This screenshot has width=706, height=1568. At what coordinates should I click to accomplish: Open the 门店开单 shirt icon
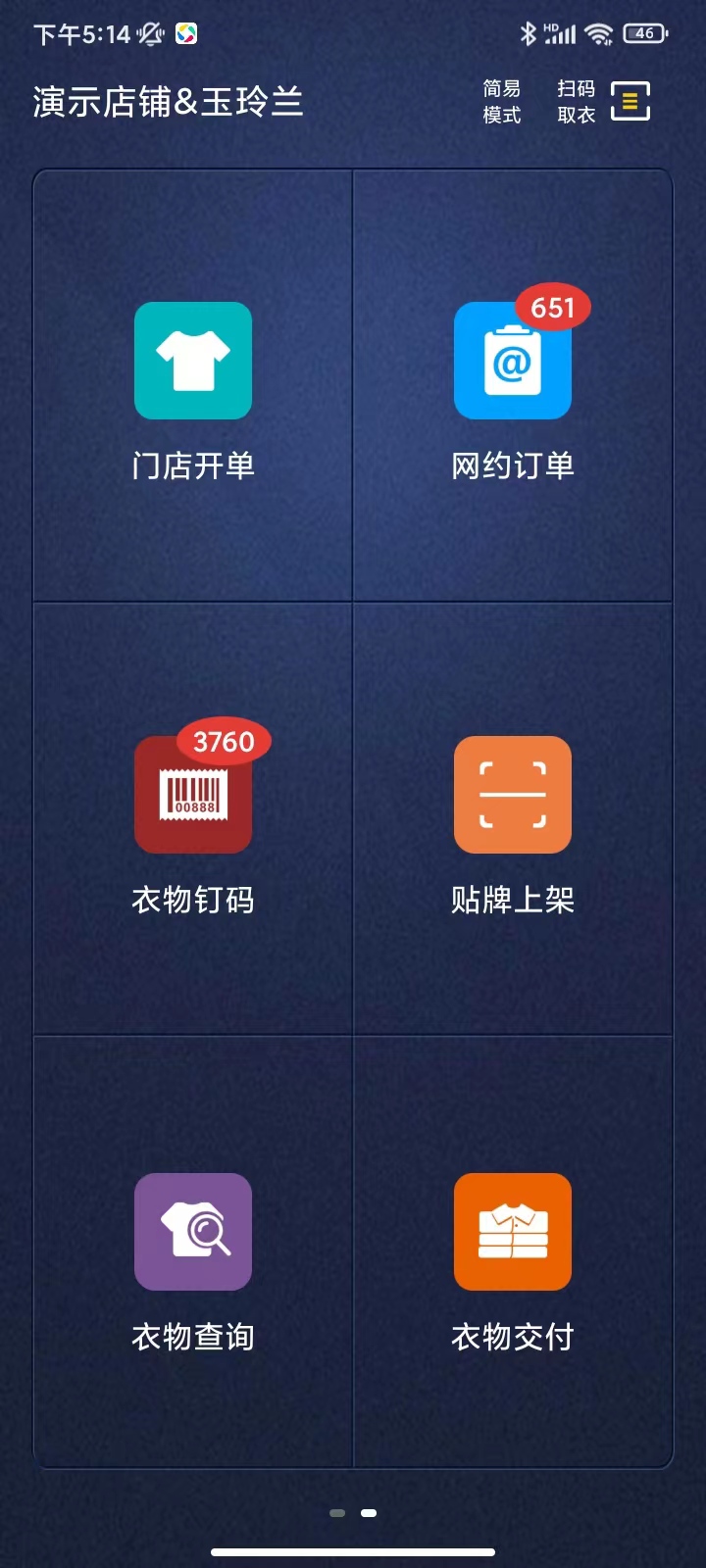tap(193, 361)
